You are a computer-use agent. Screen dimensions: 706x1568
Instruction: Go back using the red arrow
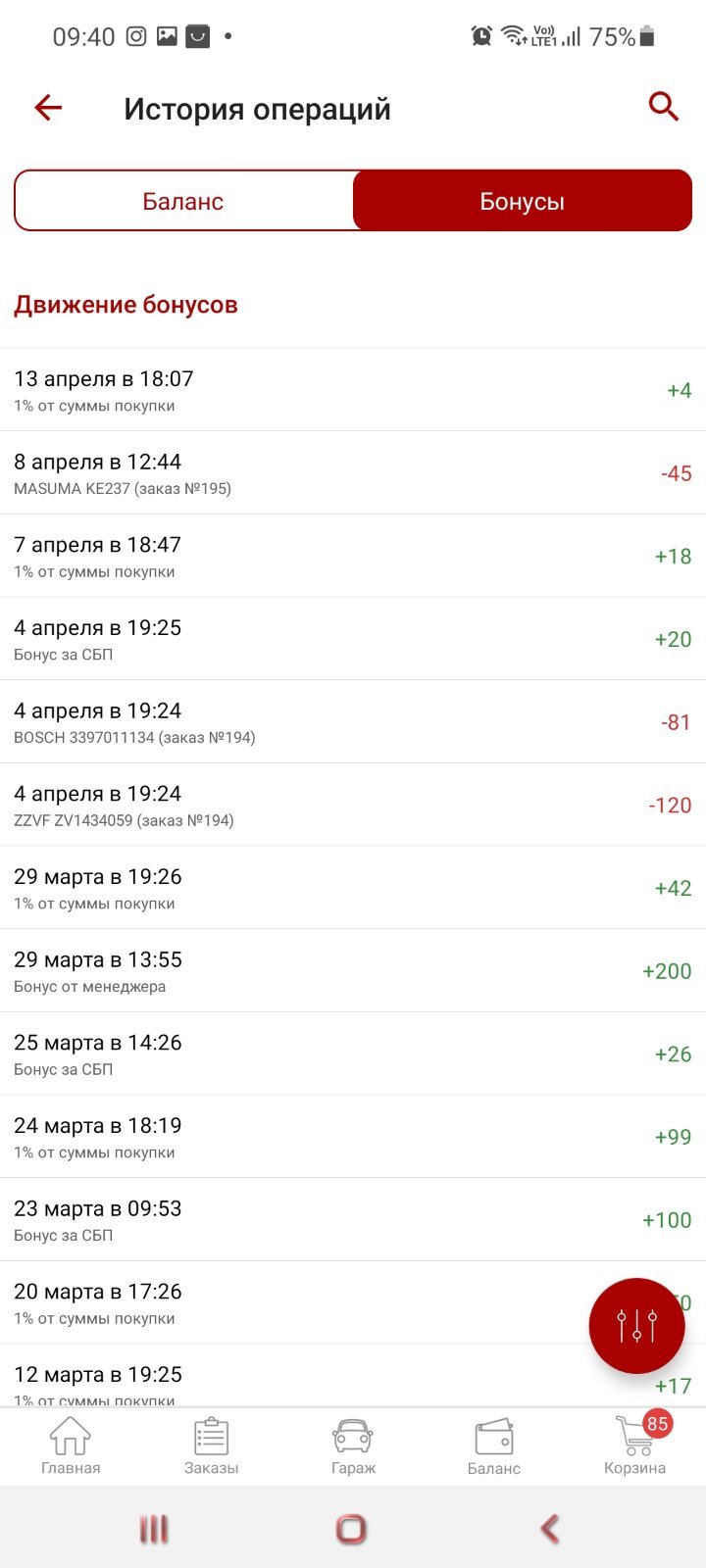pos(48,108)
